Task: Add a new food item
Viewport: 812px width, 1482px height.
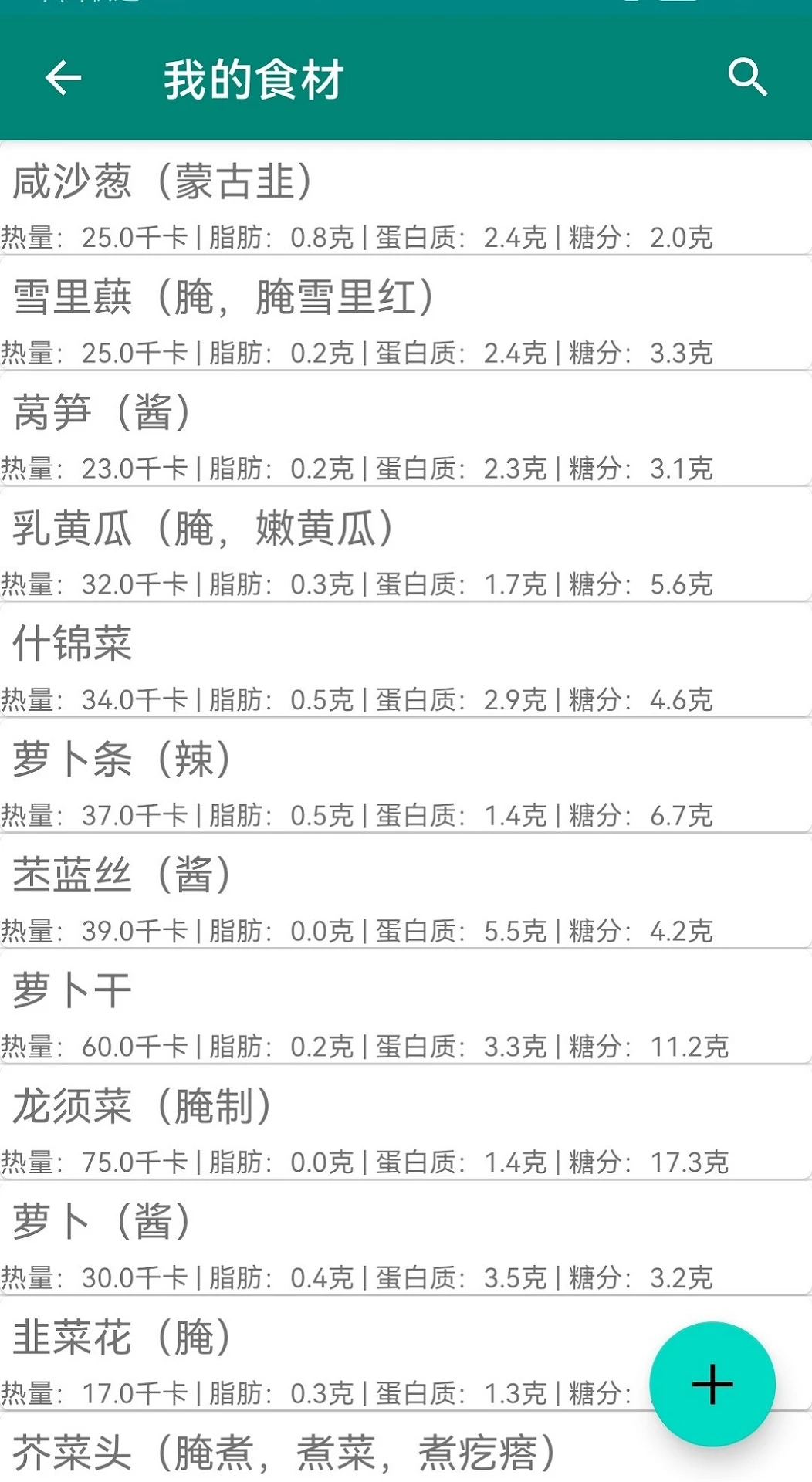Action: (x=712, y=1384)
